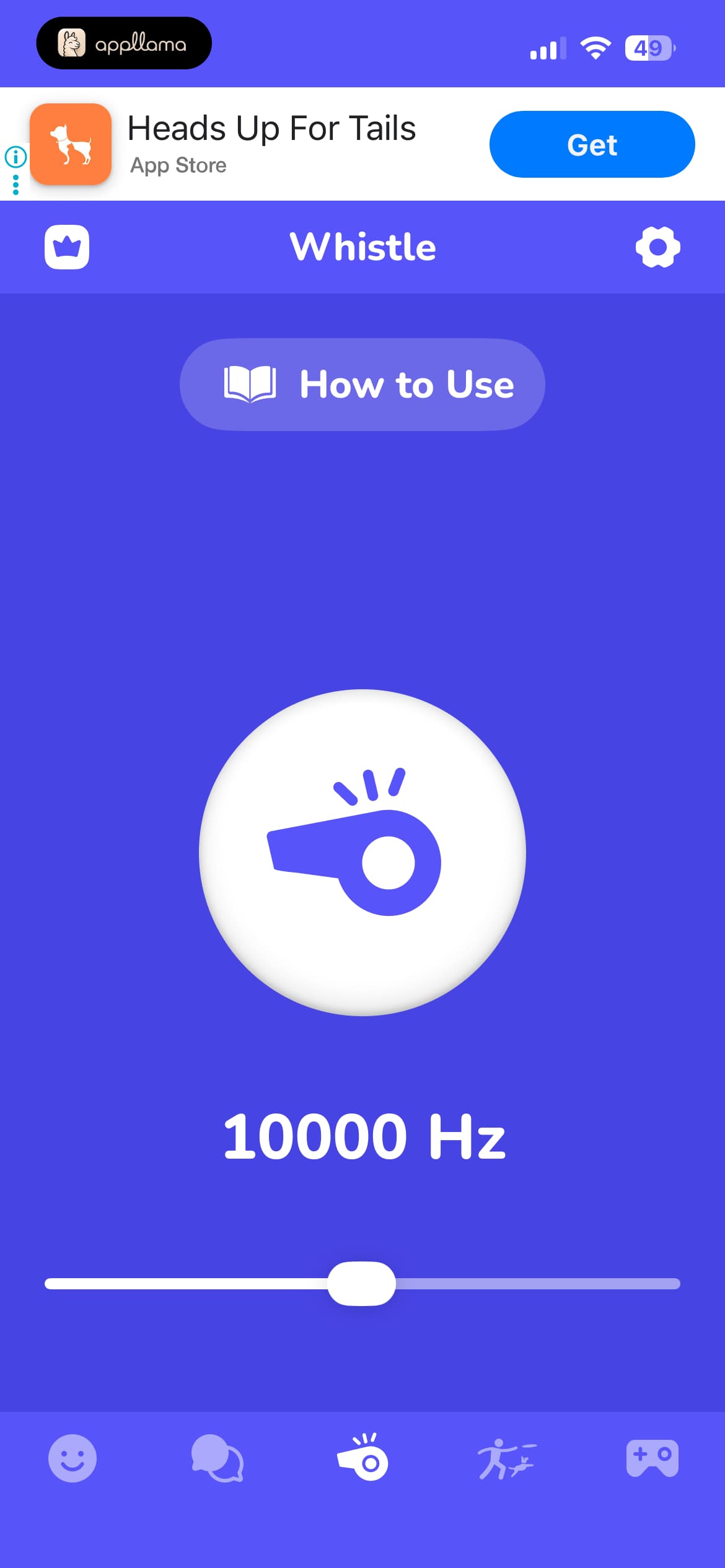Get the Heads Up For Tails app
Viewport: 725px width, 1568px height.
coord(592,144)
